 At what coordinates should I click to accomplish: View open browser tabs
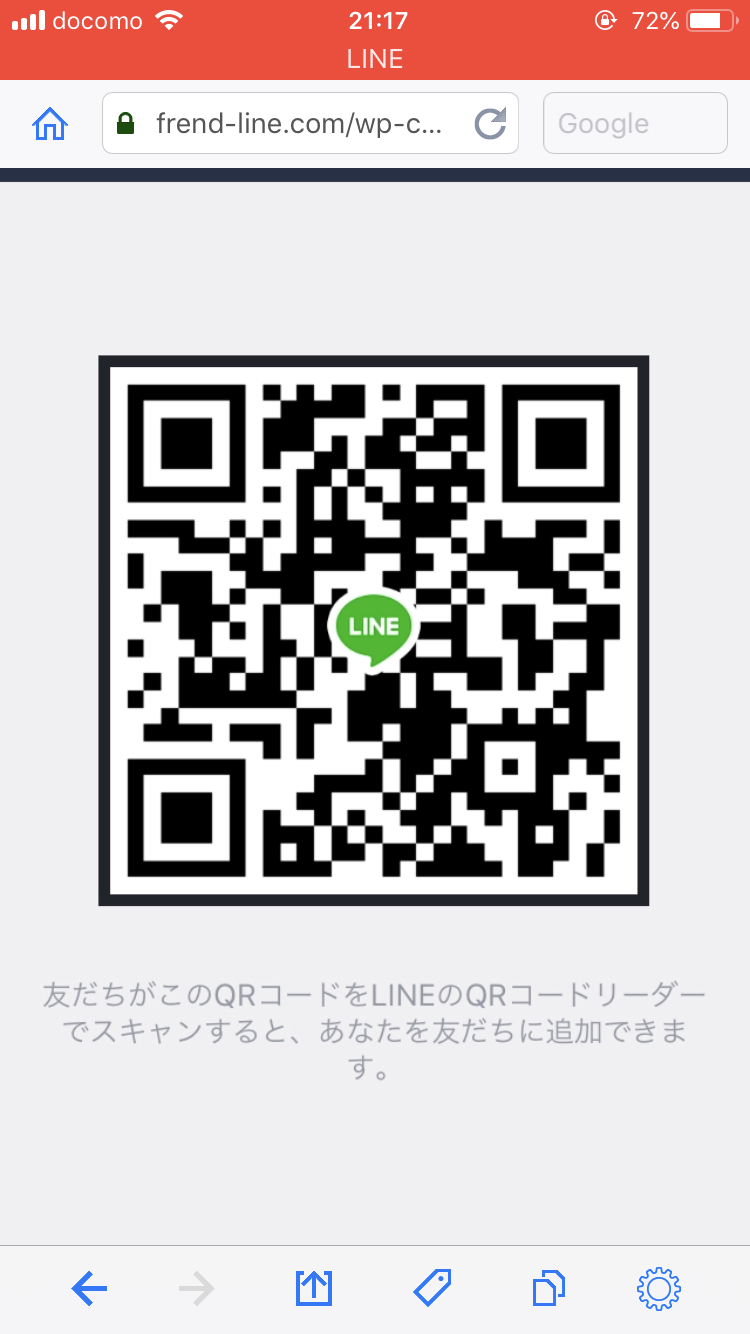click(549, 1289)
